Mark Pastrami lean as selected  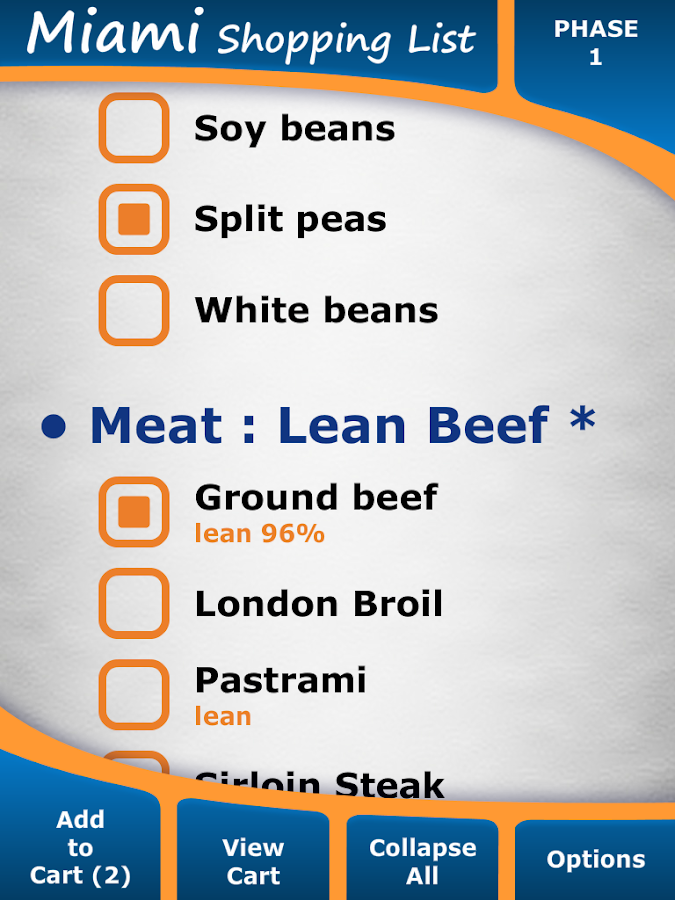134,694
